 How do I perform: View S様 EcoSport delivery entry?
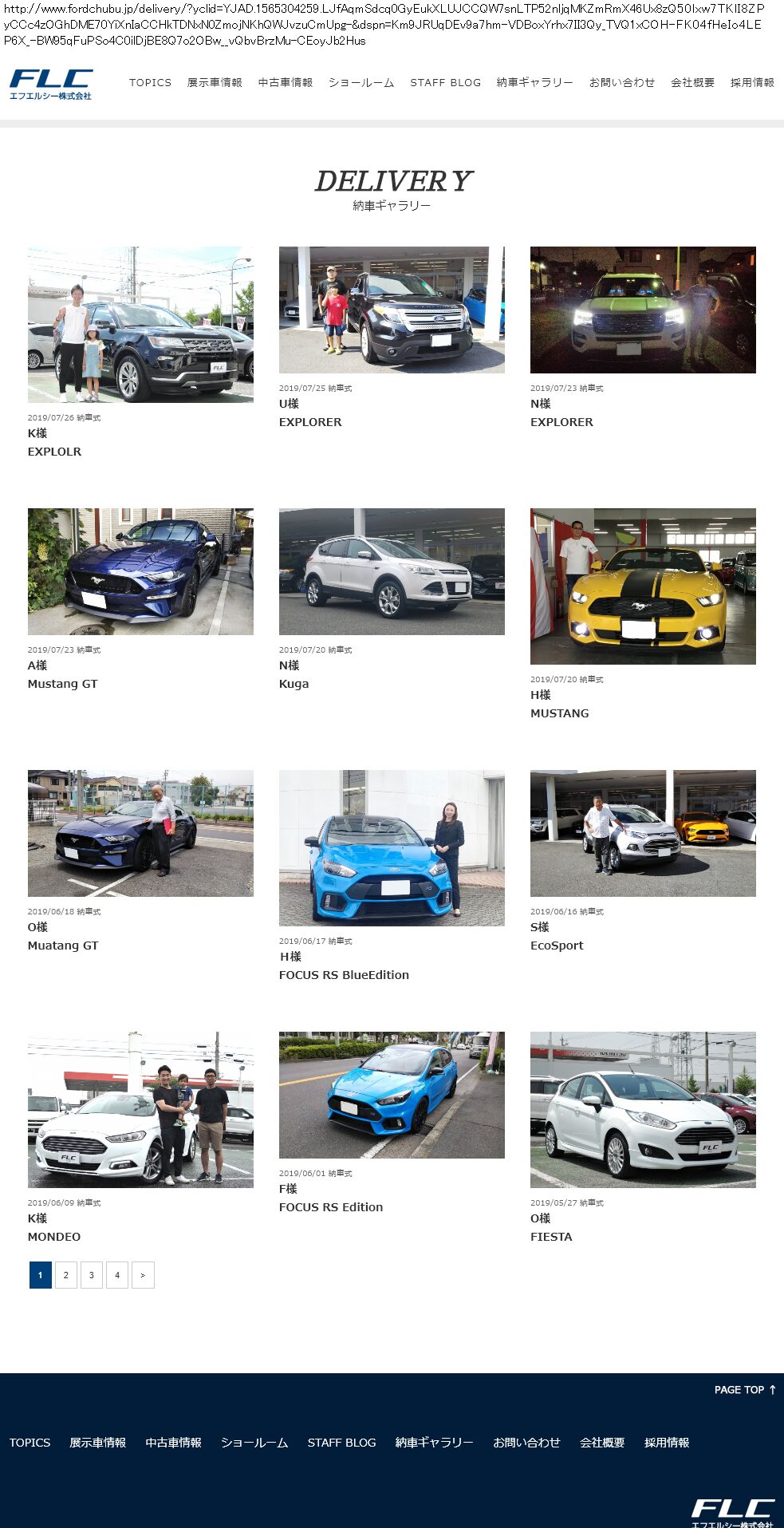pos(643,833)
